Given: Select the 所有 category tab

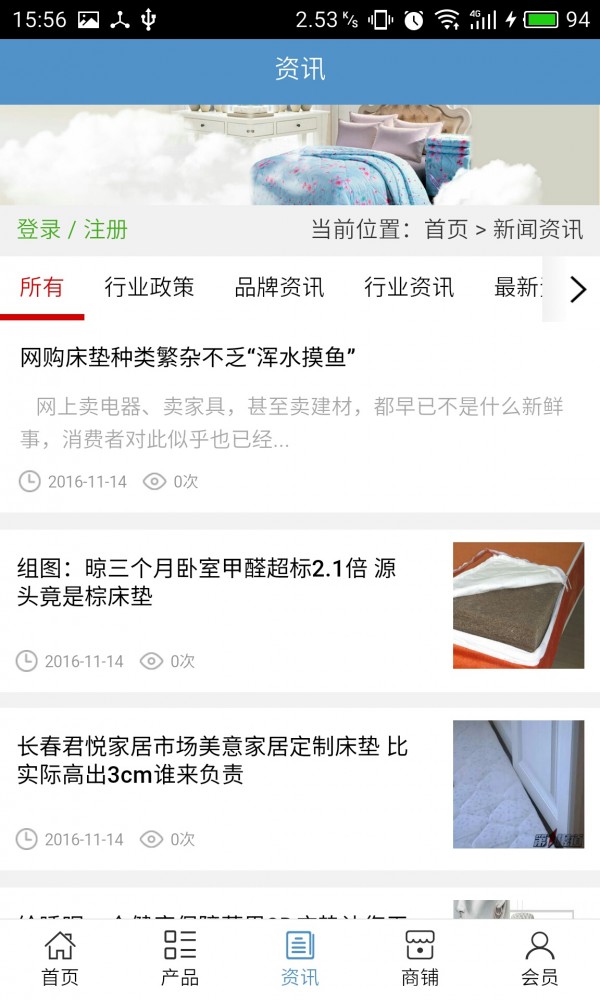Looking at the screenshot, I should click(41, 288).
